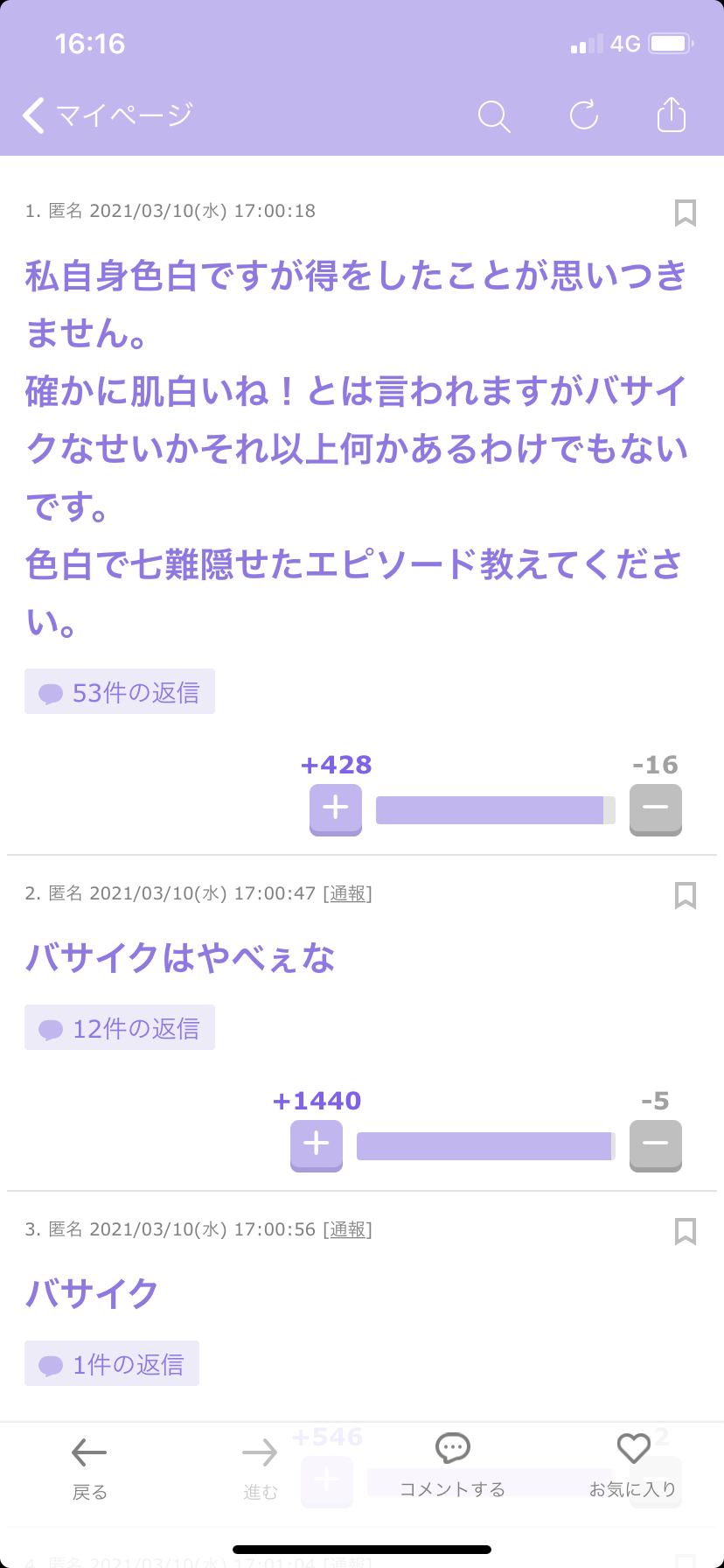
Task: Open the search icon in the header
Action: coord(494,115)
